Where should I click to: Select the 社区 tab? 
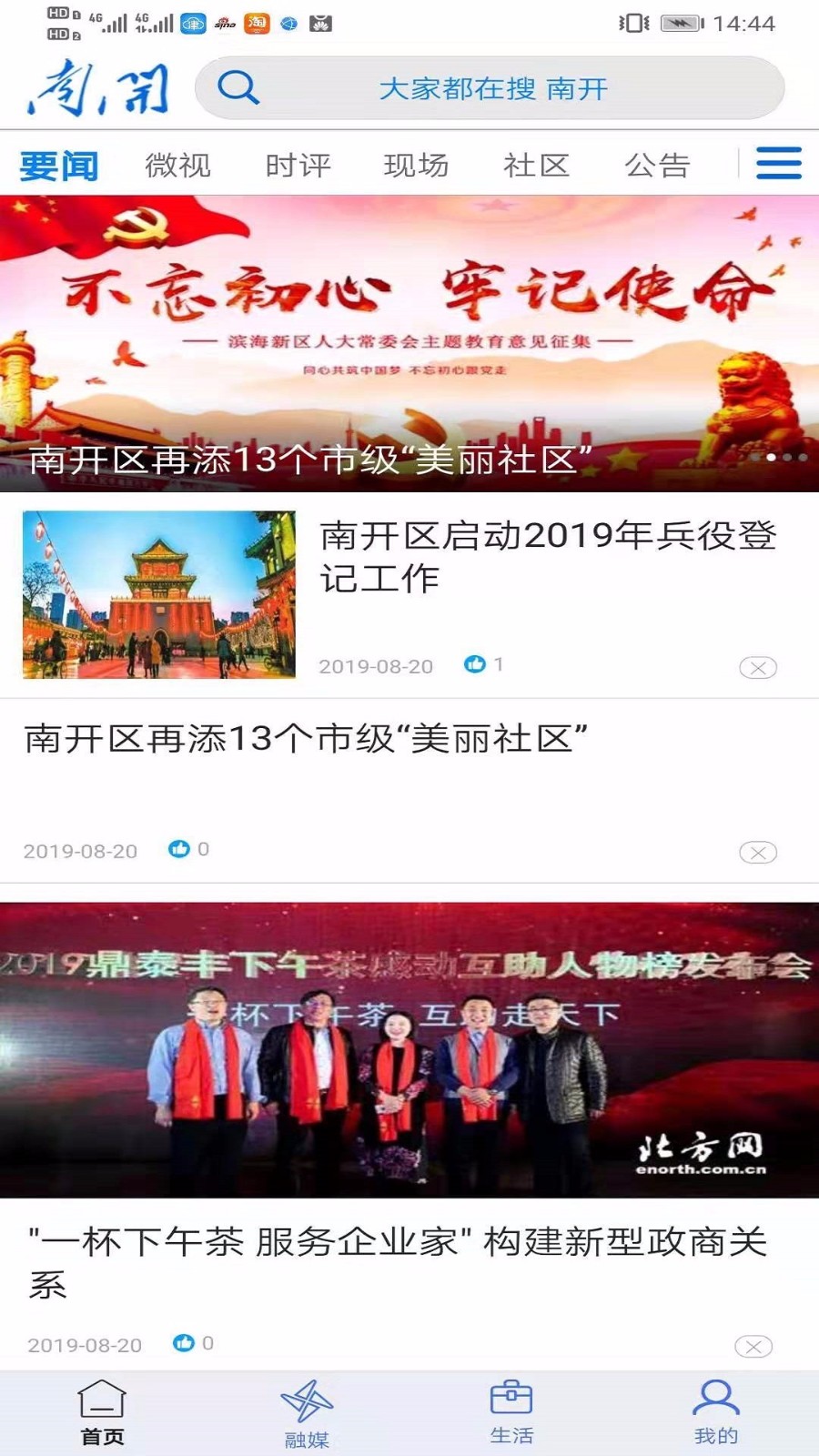click(536, 166)
